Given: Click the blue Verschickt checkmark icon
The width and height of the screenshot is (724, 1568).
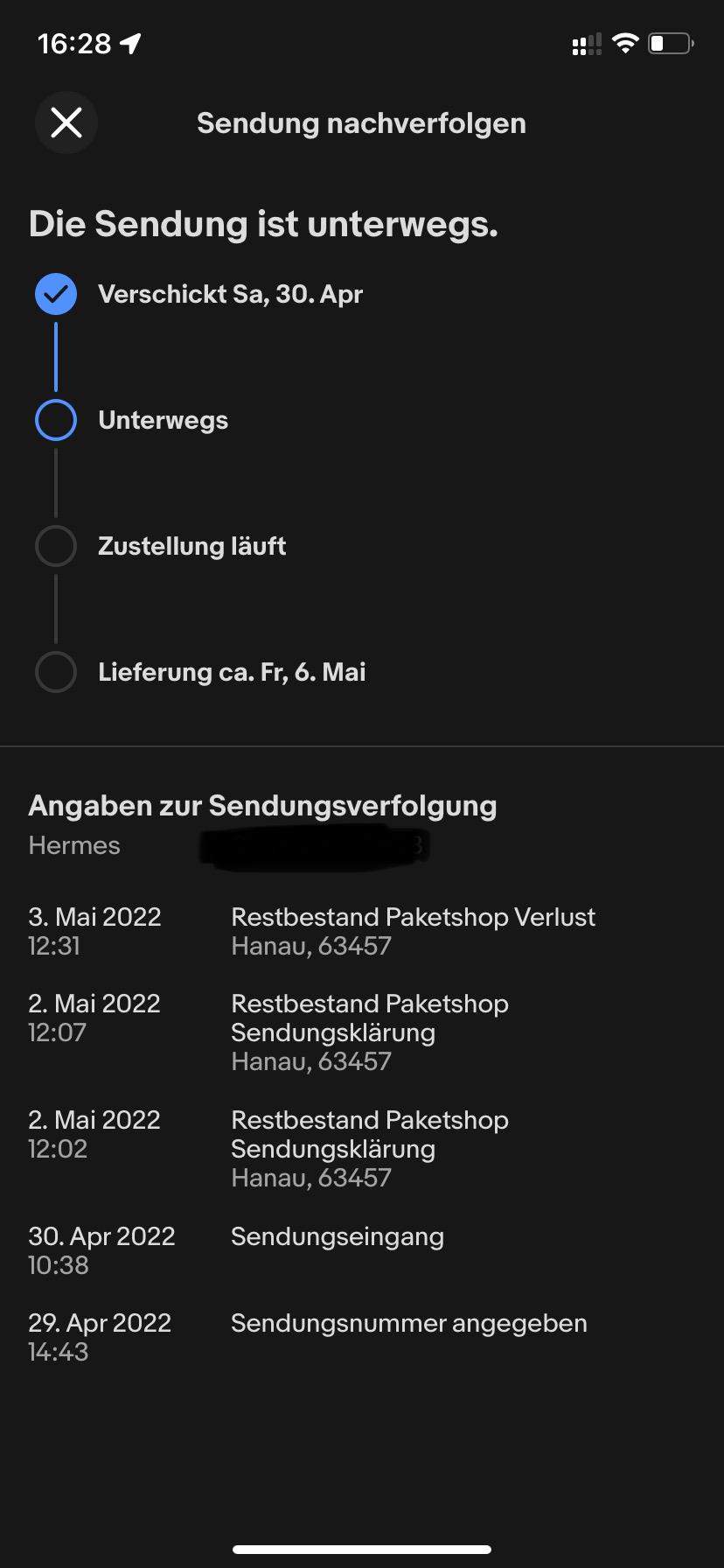Looking at the screenshot, I should coord(56,294).
